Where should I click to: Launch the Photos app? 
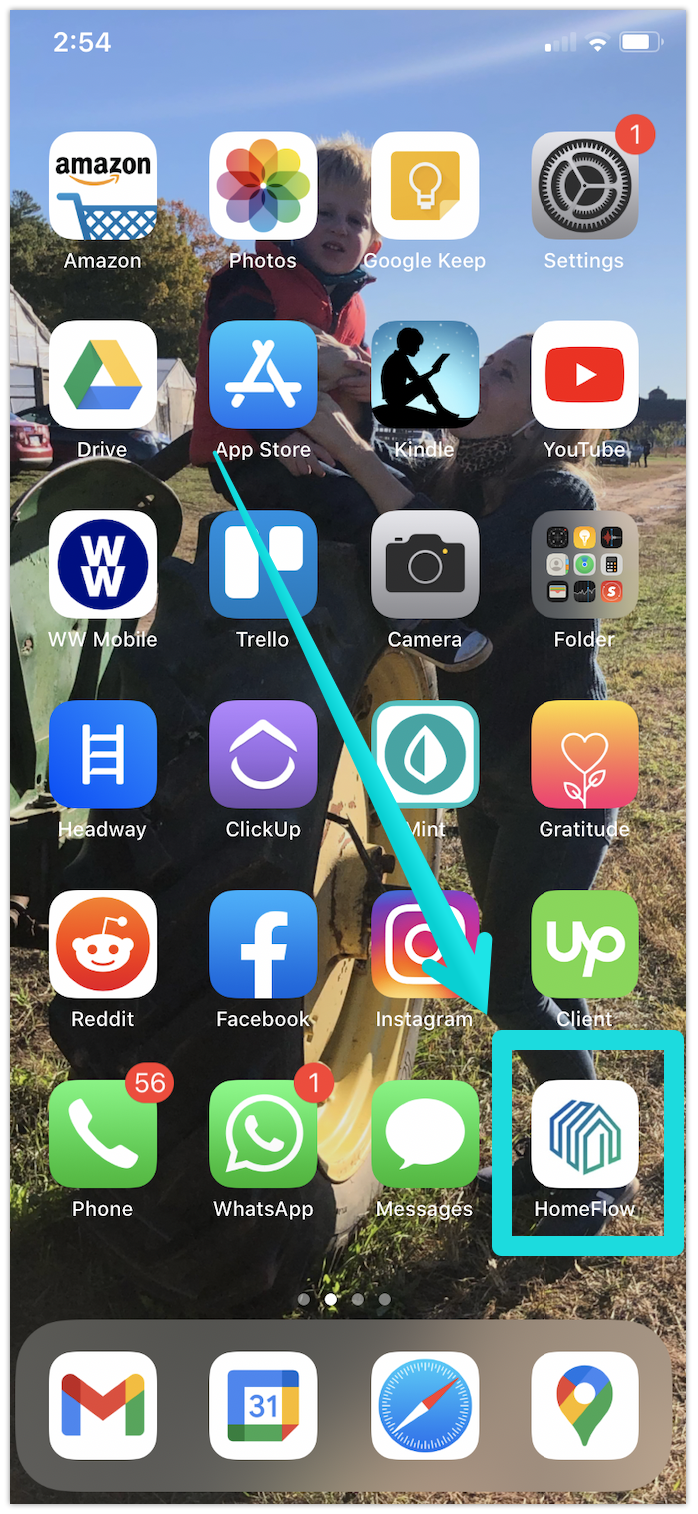[263, 186]
